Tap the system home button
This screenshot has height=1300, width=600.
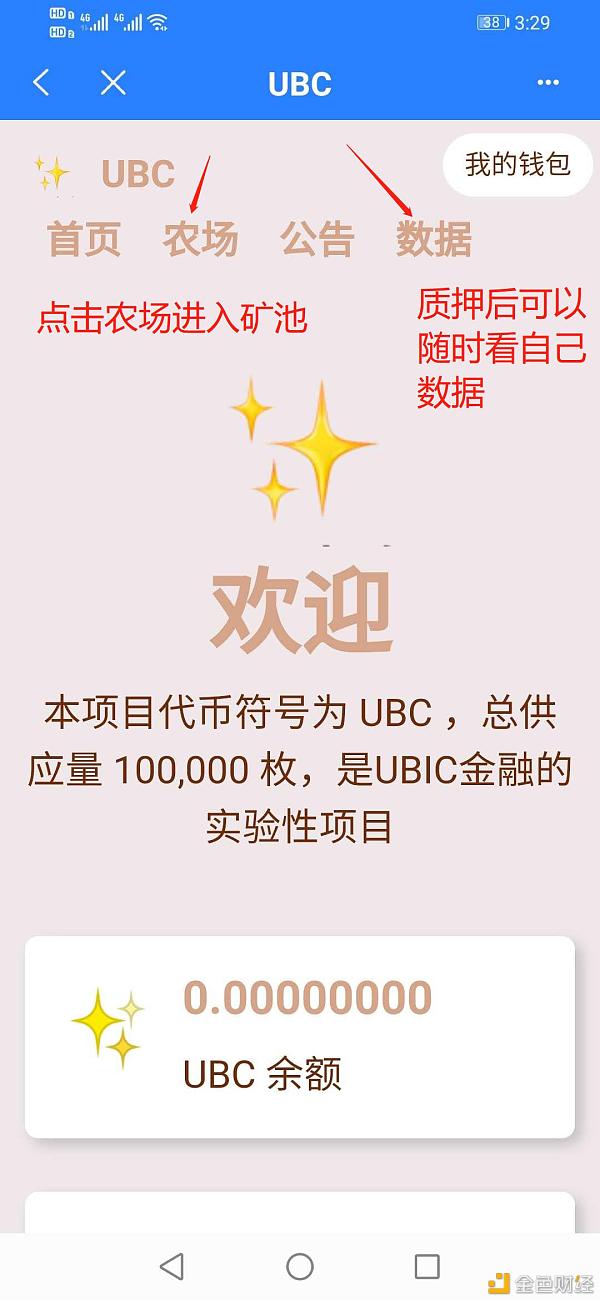300,1267
